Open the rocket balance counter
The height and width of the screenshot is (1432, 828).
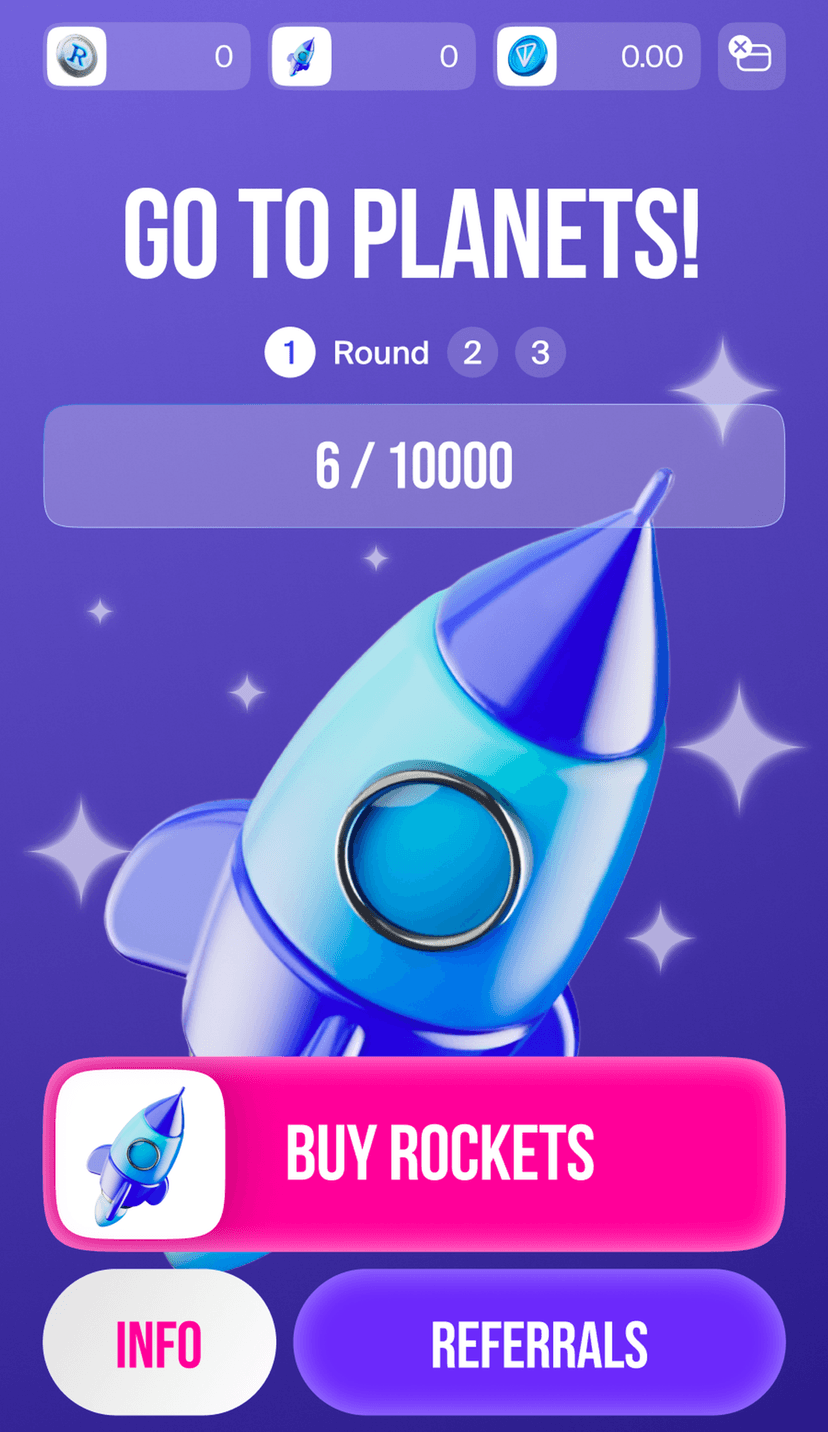(x=371, y=56)
